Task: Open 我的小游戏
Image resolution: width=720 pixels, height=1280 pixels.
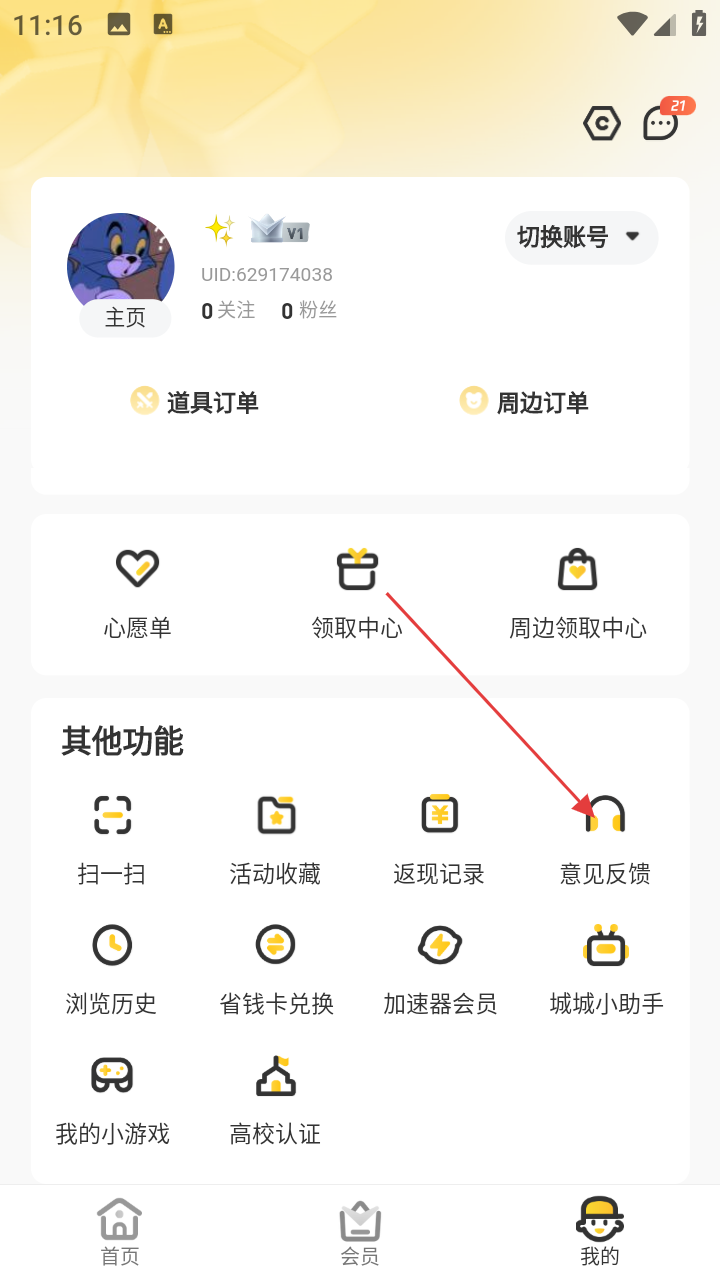Action: [112, 1097]
